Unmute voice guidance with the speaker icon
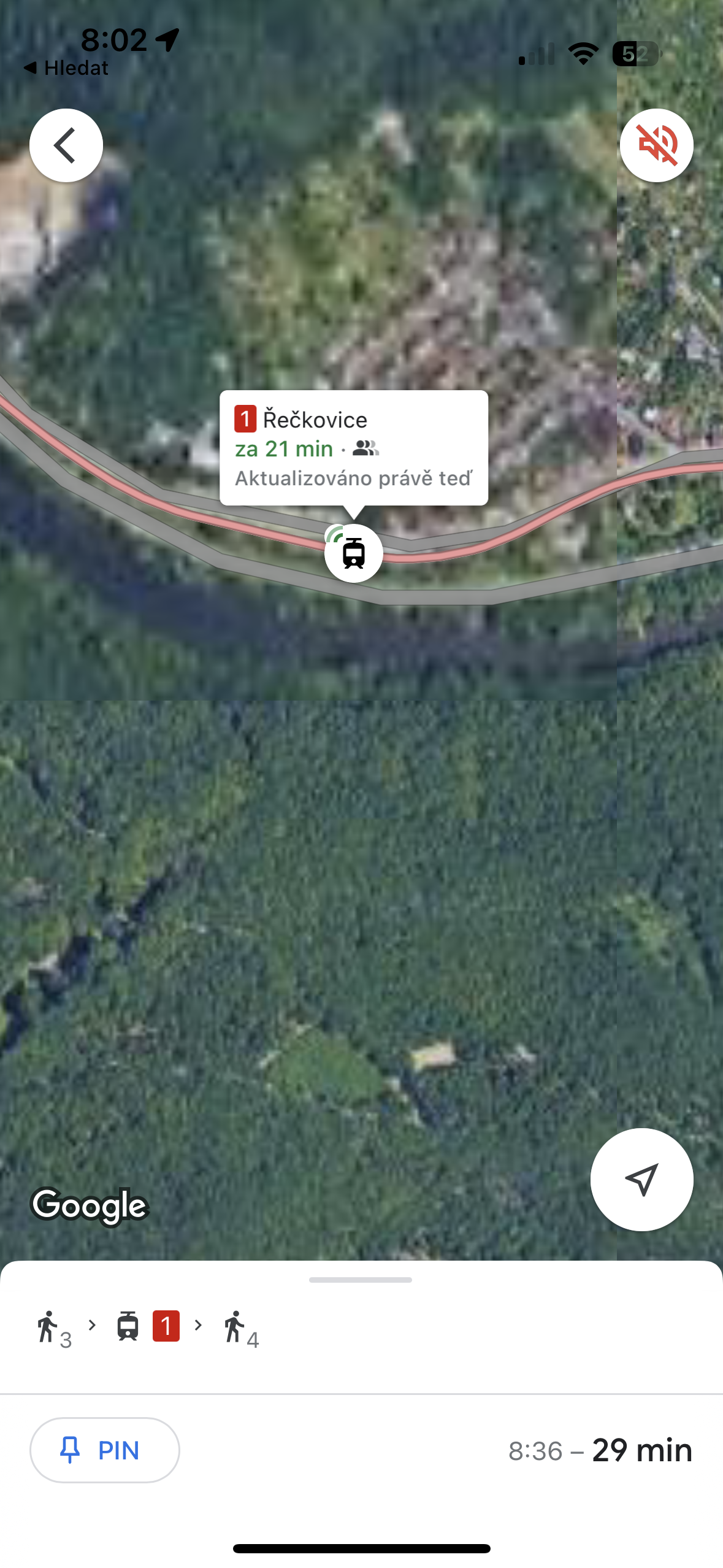 (x=656, y=145)
